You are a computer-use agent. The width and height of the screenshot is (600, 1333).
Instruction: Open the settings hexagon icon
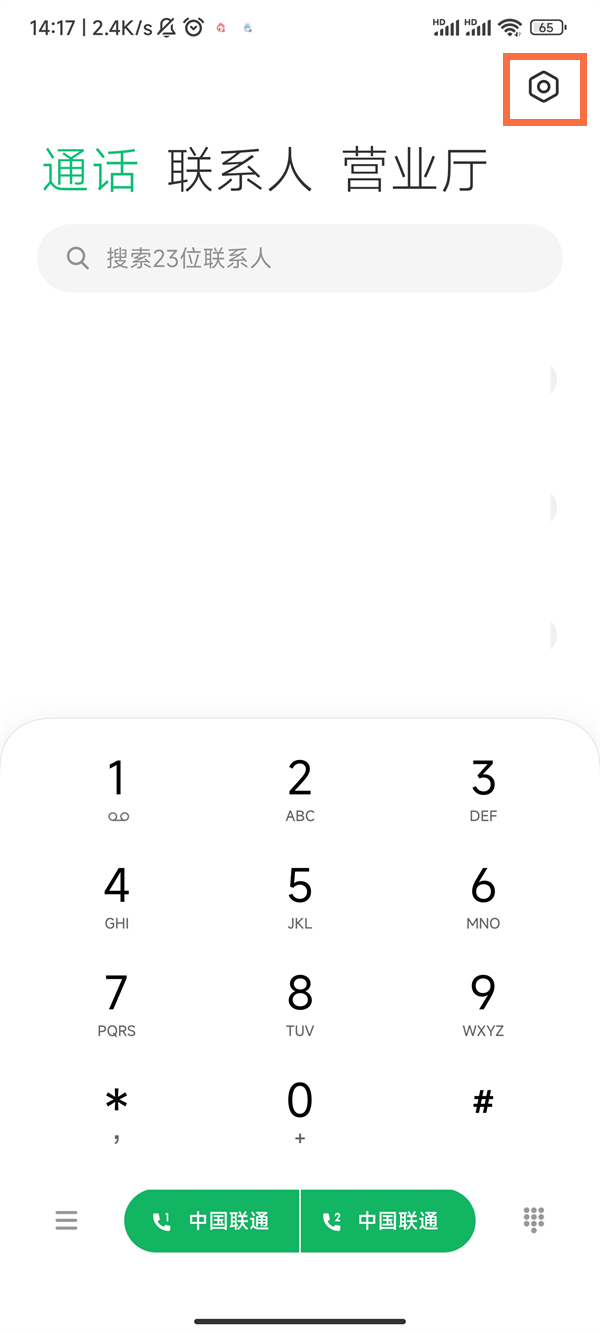click(543, 87)
